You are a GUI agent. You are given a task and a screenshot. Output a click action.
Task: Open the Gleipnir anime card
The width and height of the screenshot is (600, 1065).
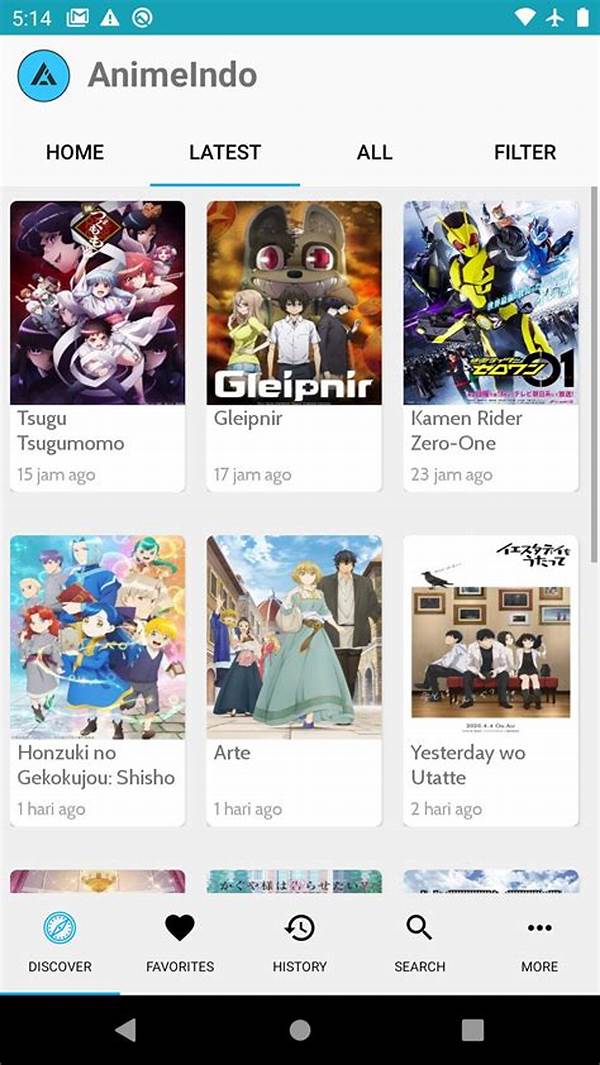tap(294, 345)
